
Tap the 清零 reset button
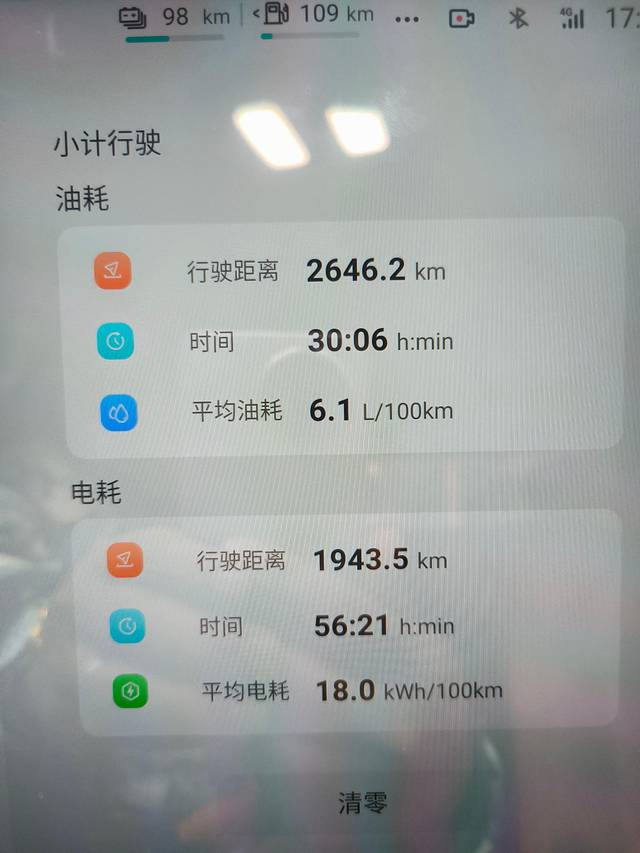pyautogui.click(x=362, y=801)
